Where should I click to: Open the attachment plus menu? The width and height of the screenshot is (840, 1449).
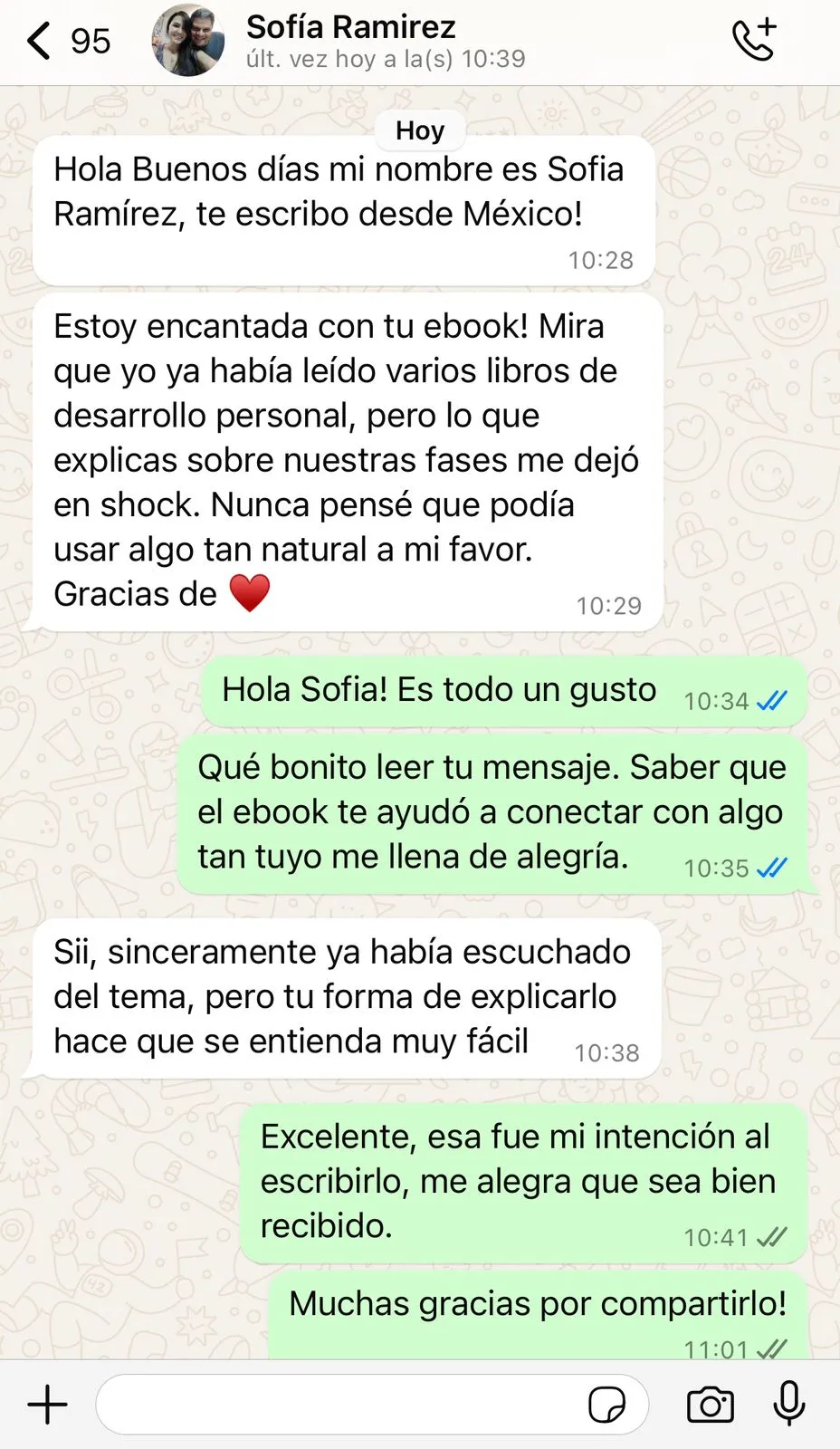[x=47, y=1405]
